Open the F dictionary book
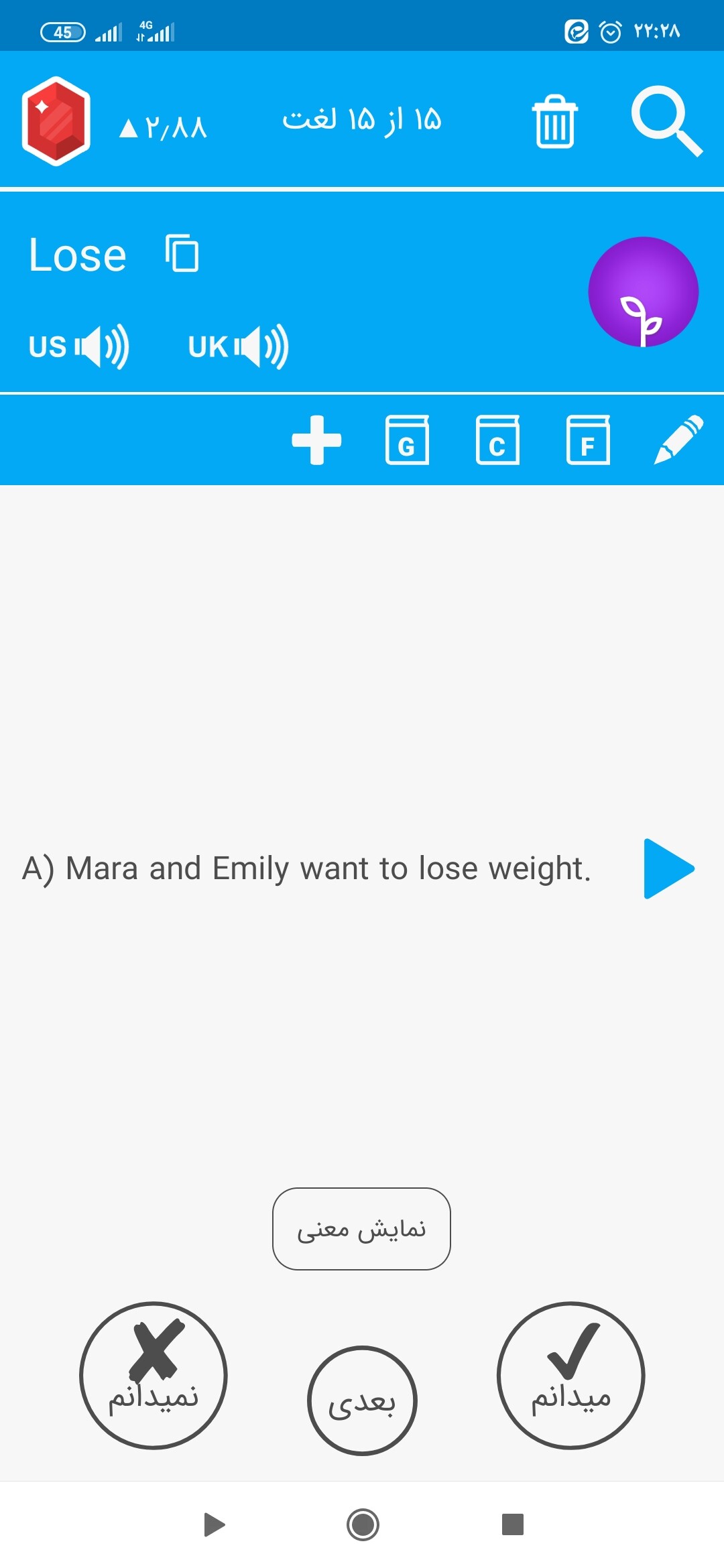The image size is (724, 1568). [588, 440]
